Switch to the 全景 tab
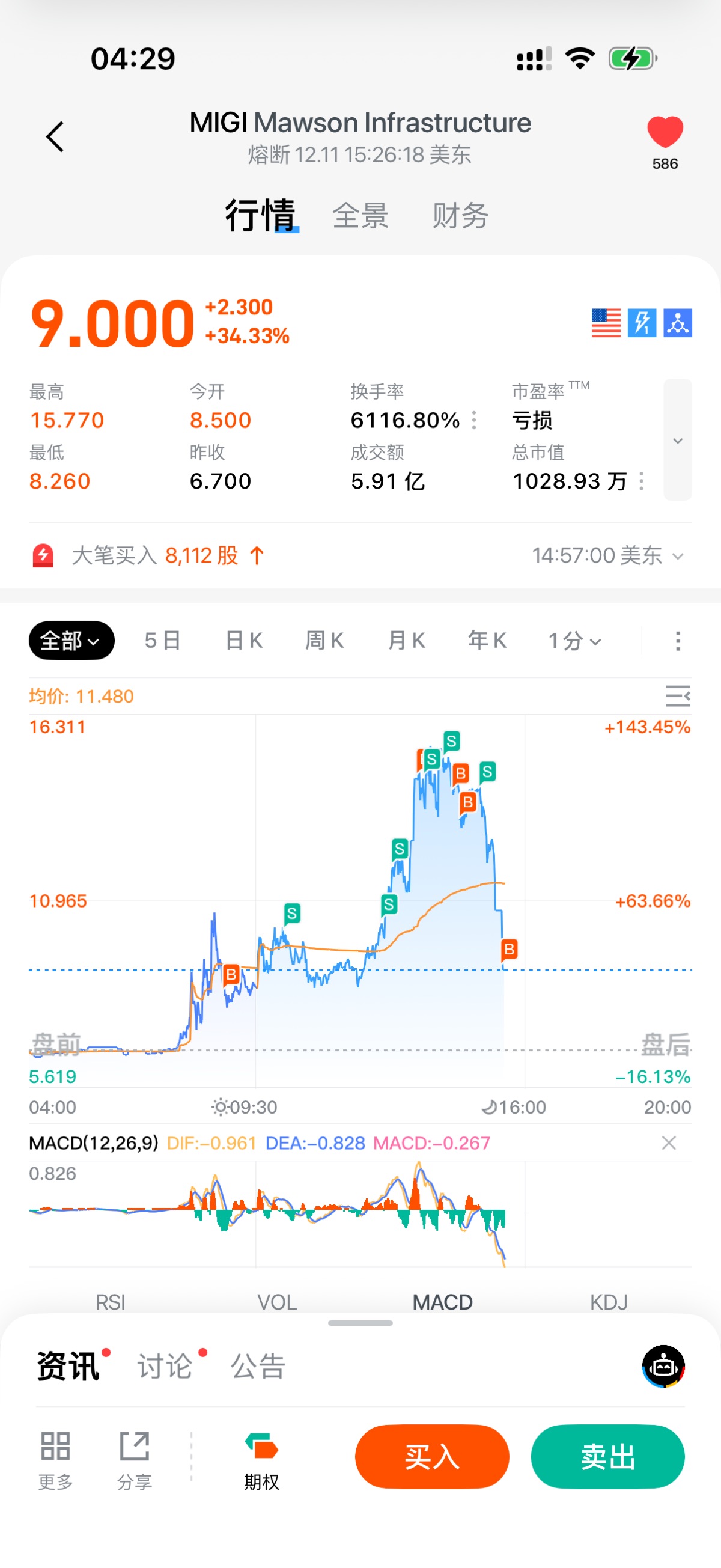The height and width of the screenshot is (1568, 721). [x=360, y=216]
